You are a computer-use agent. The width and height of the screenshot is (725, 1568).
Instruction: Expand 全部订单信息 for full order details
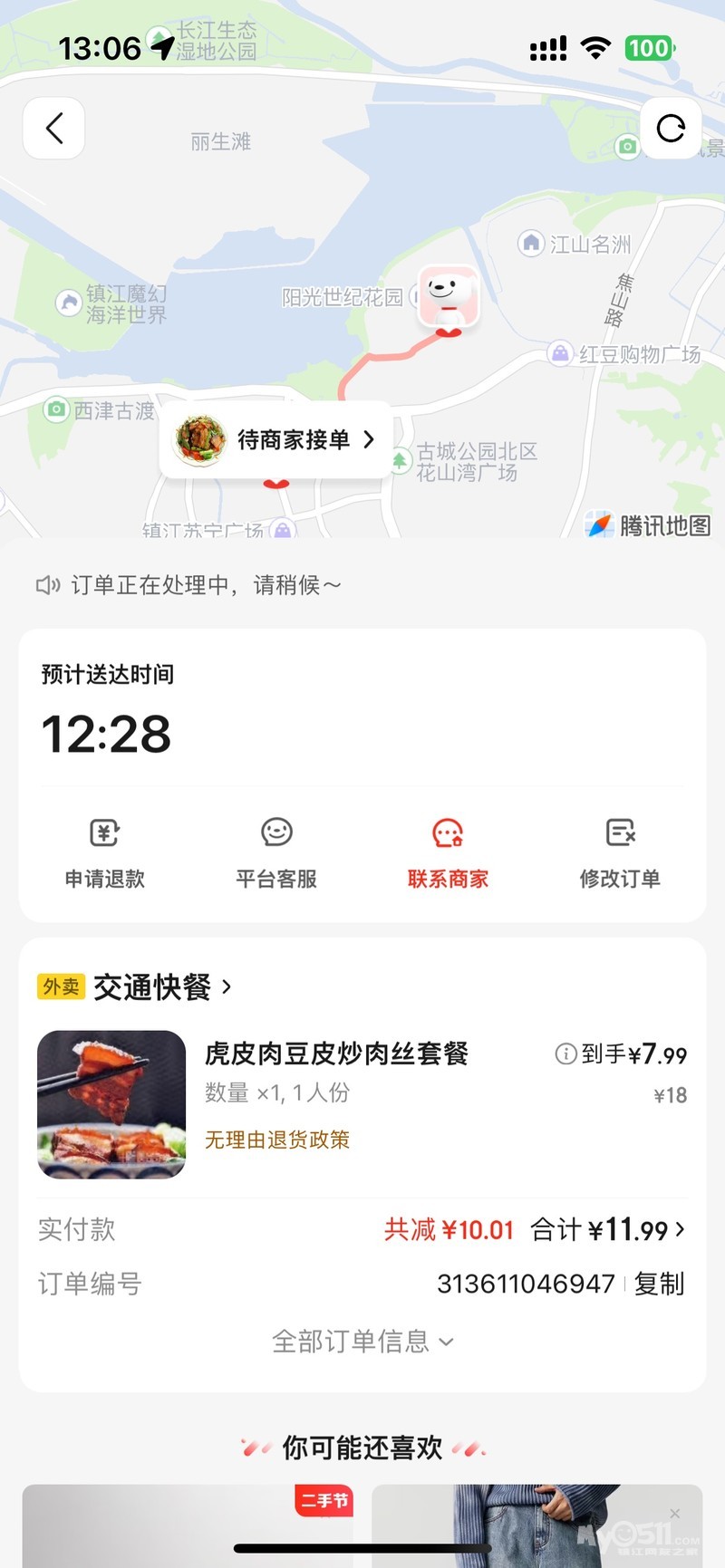click(362, 1342)
